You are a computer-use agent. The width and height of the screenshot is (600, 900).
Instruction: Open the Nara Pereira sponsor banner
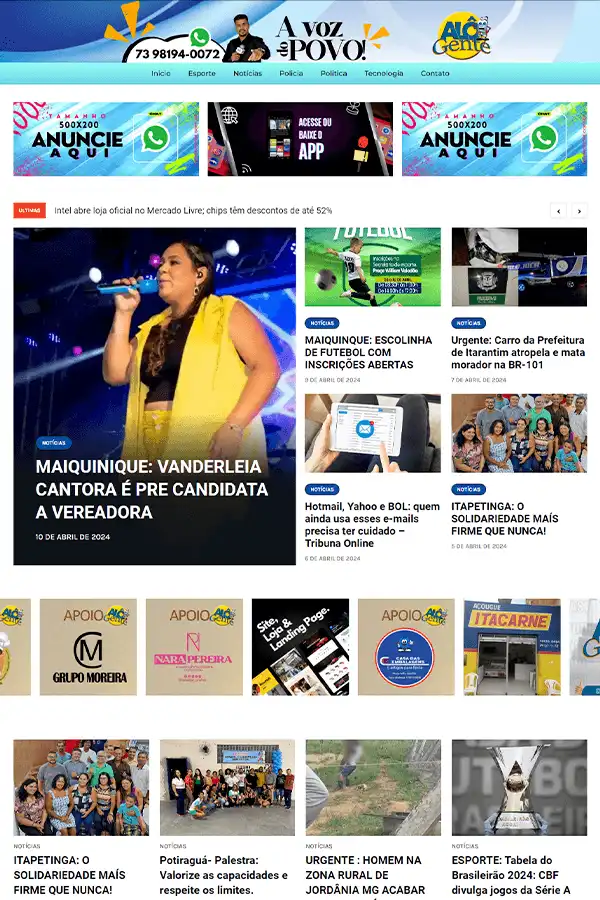194,647
